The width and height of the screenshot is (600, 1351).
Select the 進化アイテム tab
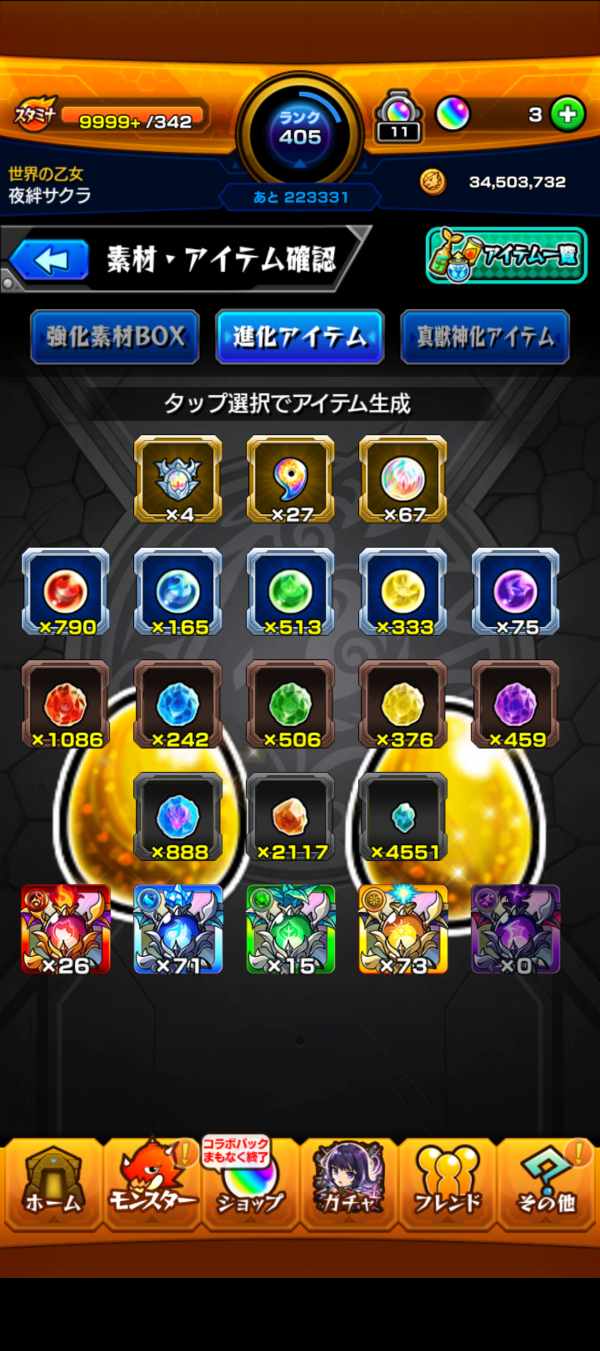(300, 337)
